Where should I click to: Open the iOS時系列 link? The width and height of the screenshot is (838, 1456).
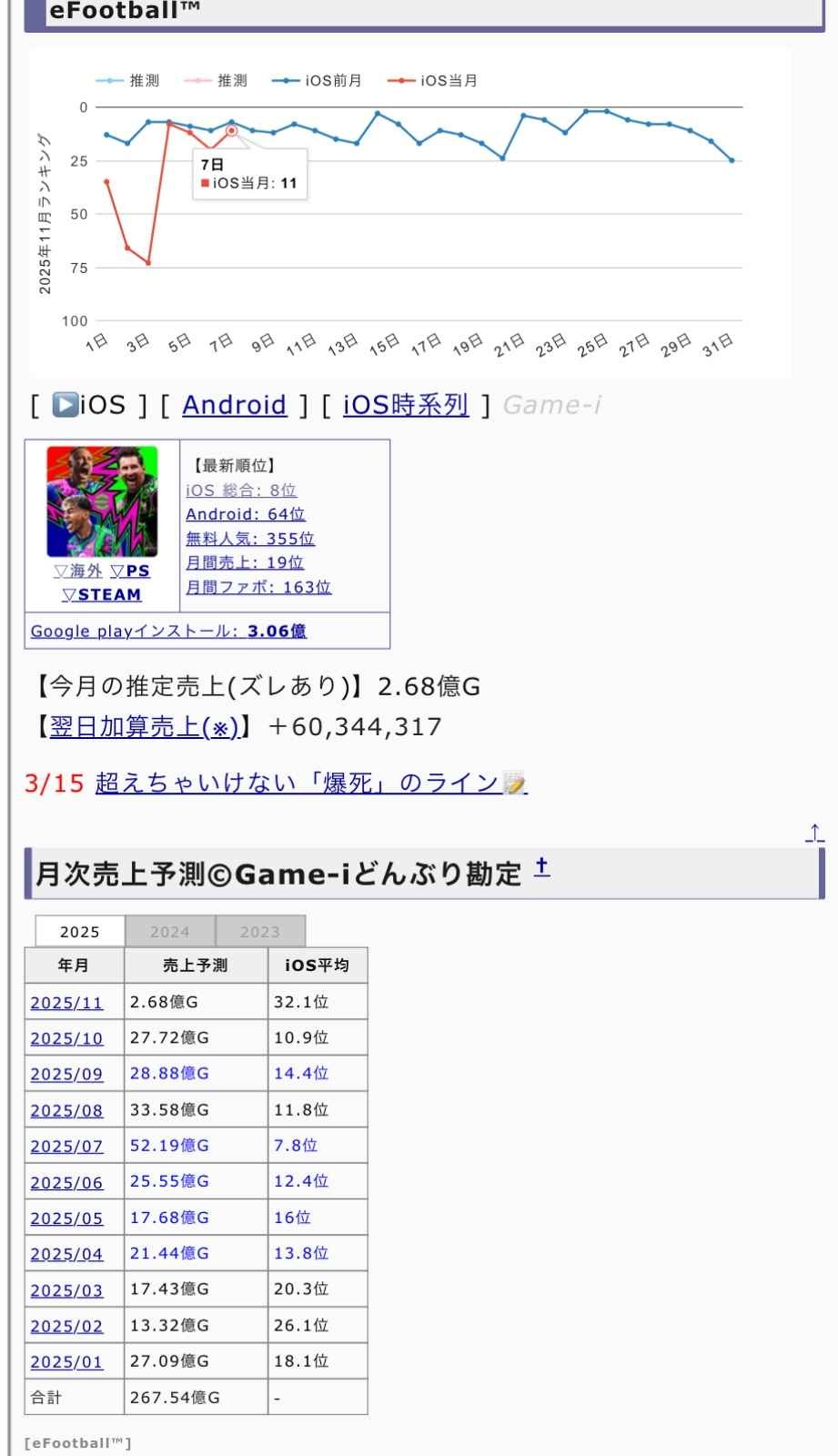[405, 405]
